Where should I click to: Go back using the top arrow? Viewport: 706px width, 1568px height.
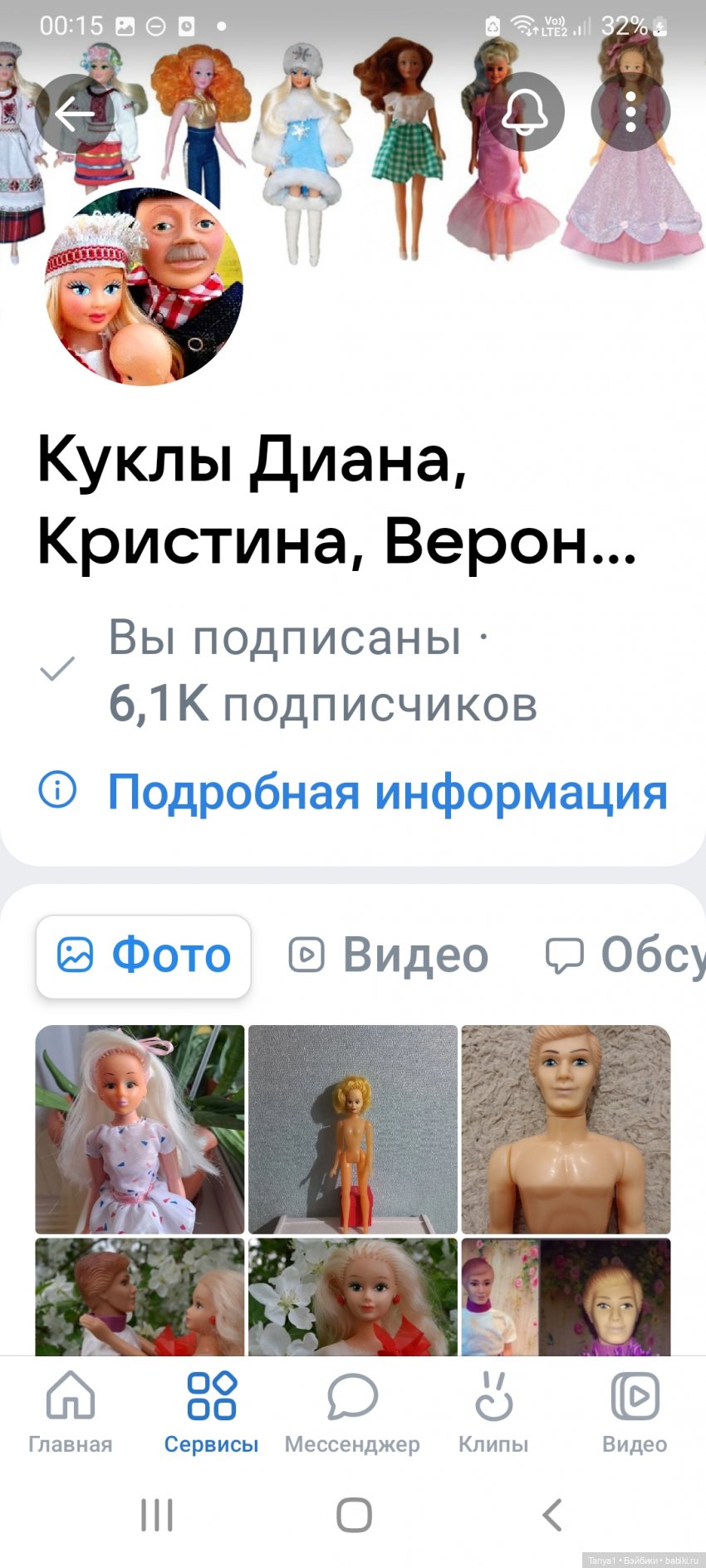pyautogui.click(x=75, y=113)
